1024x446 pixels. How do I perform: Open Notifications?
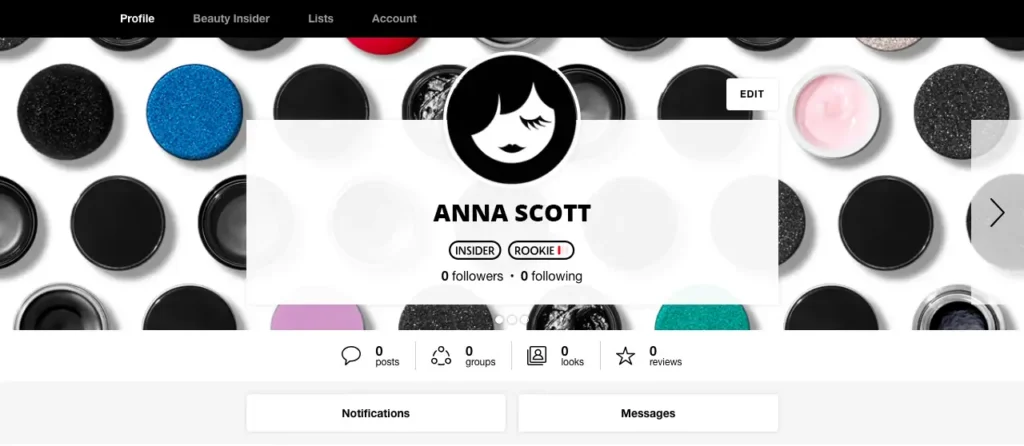[x=376, y=413]
